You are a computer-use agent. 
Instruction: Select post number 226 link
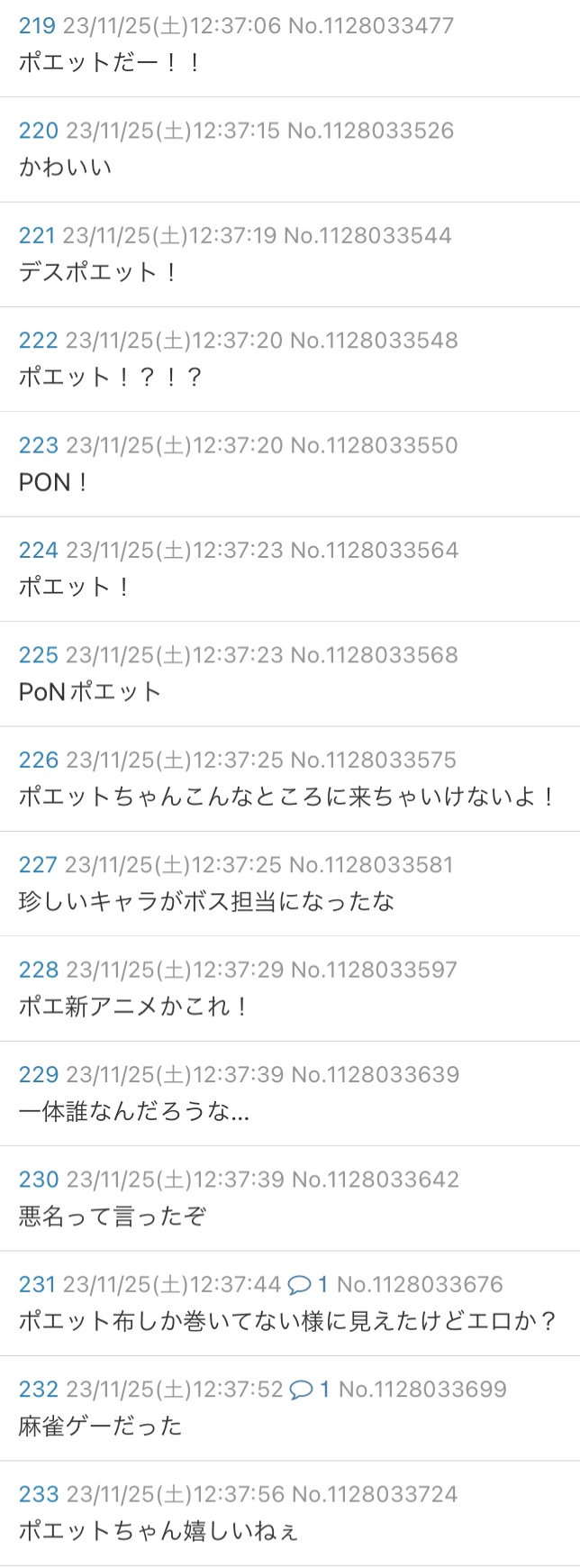pyautogui.click(x=38, y=760)
